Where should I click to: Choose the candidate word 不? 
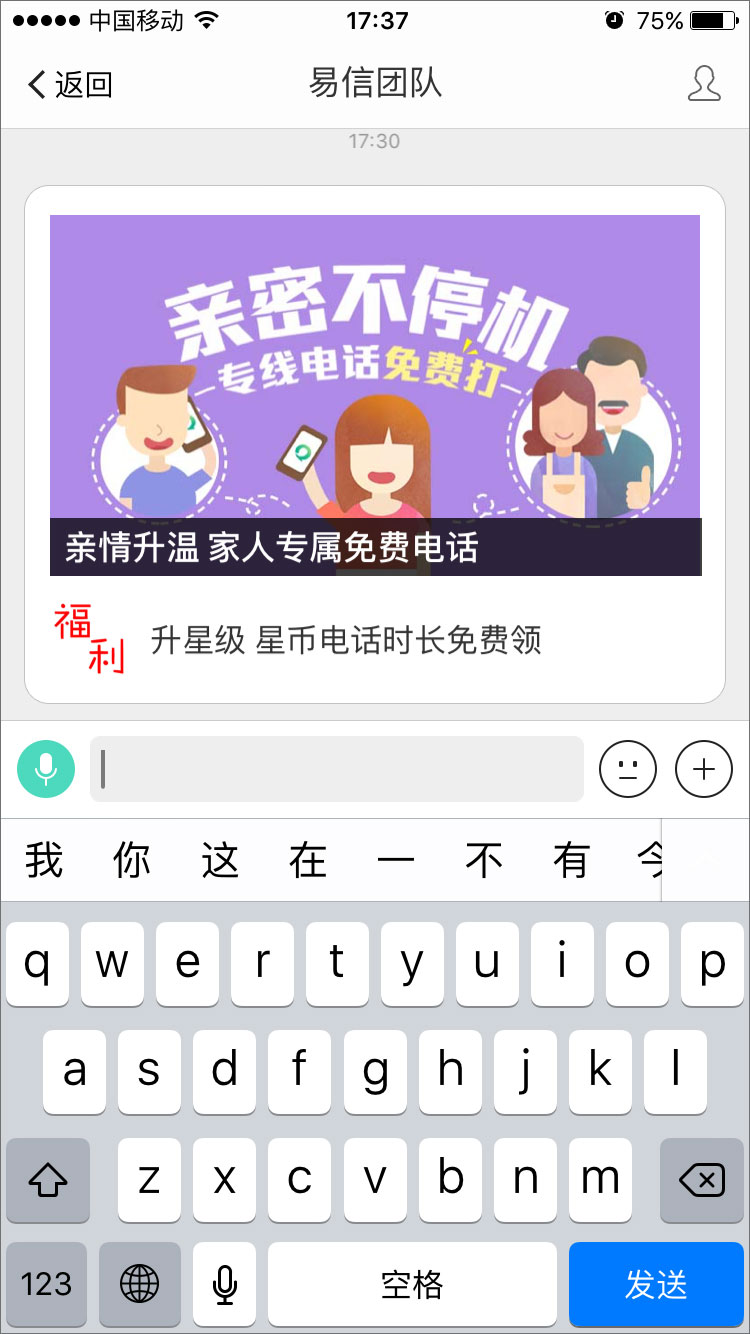pyautogui.click(x=484, y=861)
